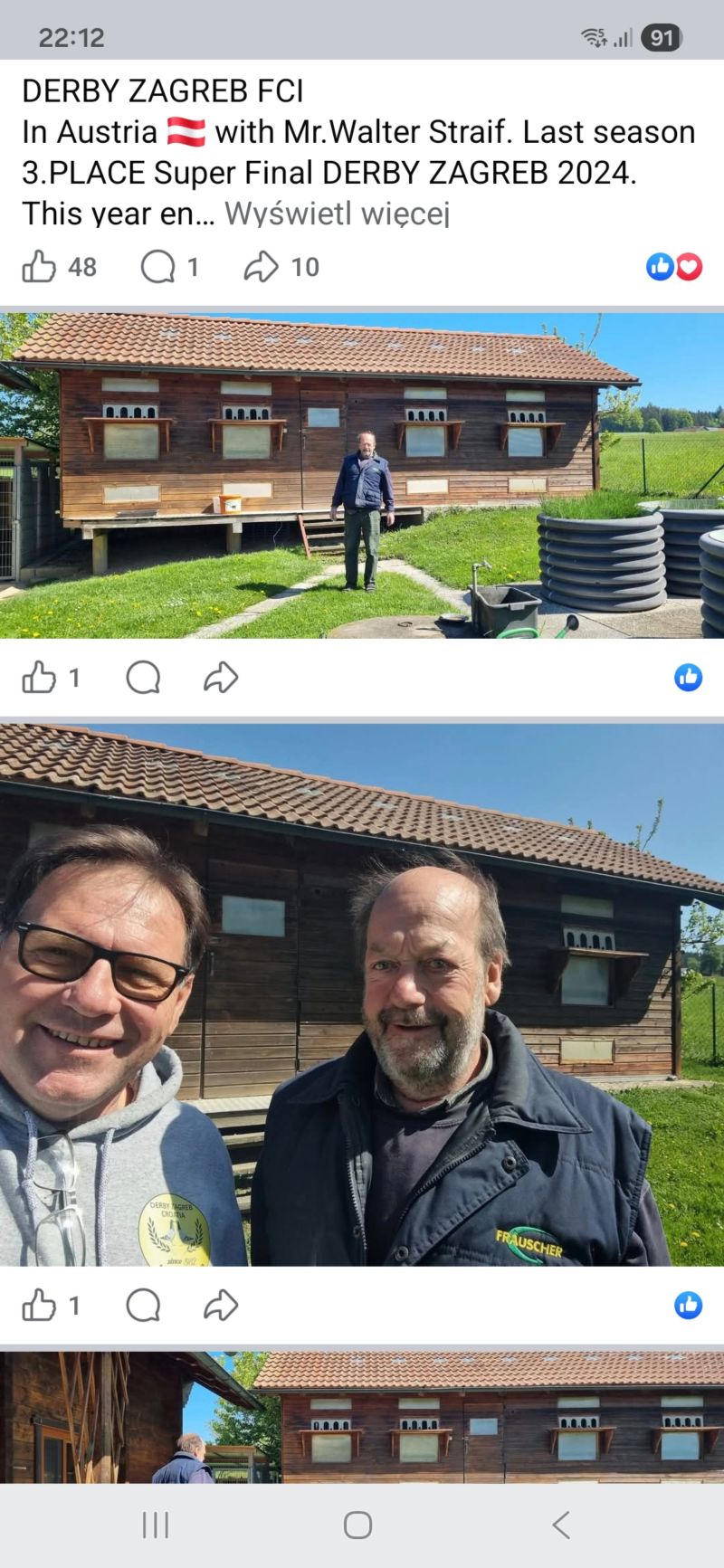The image size is (724, 1568).
Task: Comment on the first loft photo
Action: 143,677
